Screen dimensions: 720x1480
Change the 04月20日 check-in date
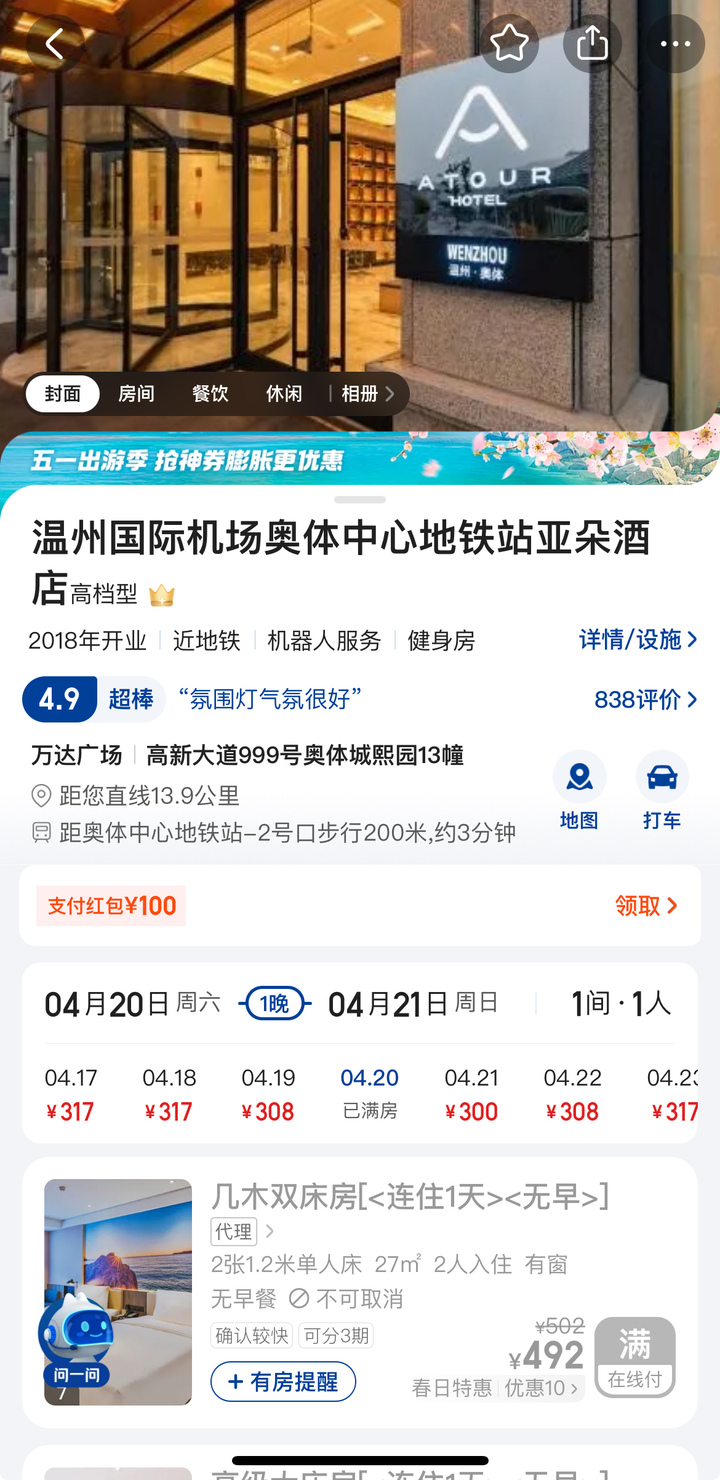[132, 1004]
